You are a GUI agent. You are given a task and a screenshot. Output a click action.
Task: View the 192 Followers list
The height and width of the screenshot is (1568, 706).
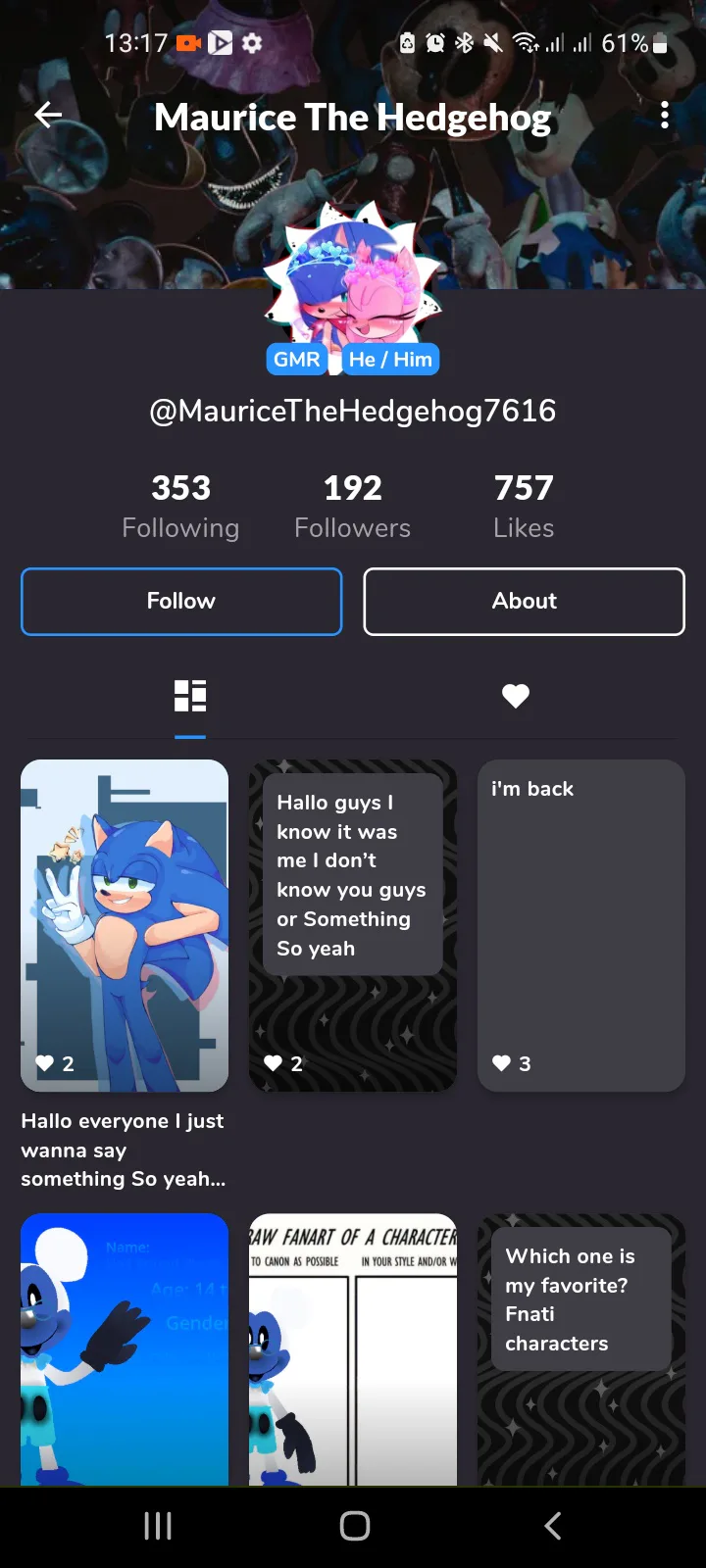pyautogui.click(x=352, y=506)
